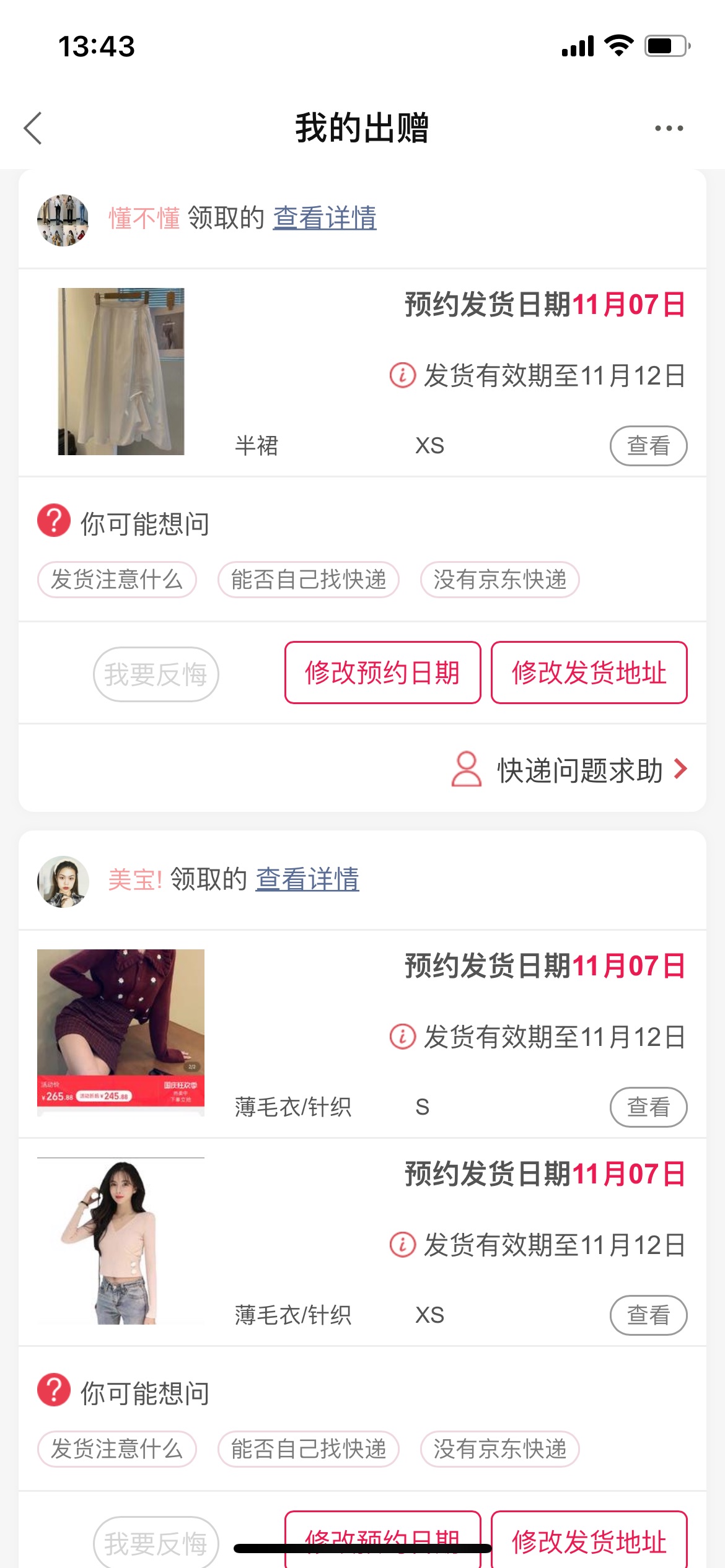Select 没有京东快递 chip in 美宝!'s card
Image resolution: width=725 pixels, height=1568 pixels.
499,1449
